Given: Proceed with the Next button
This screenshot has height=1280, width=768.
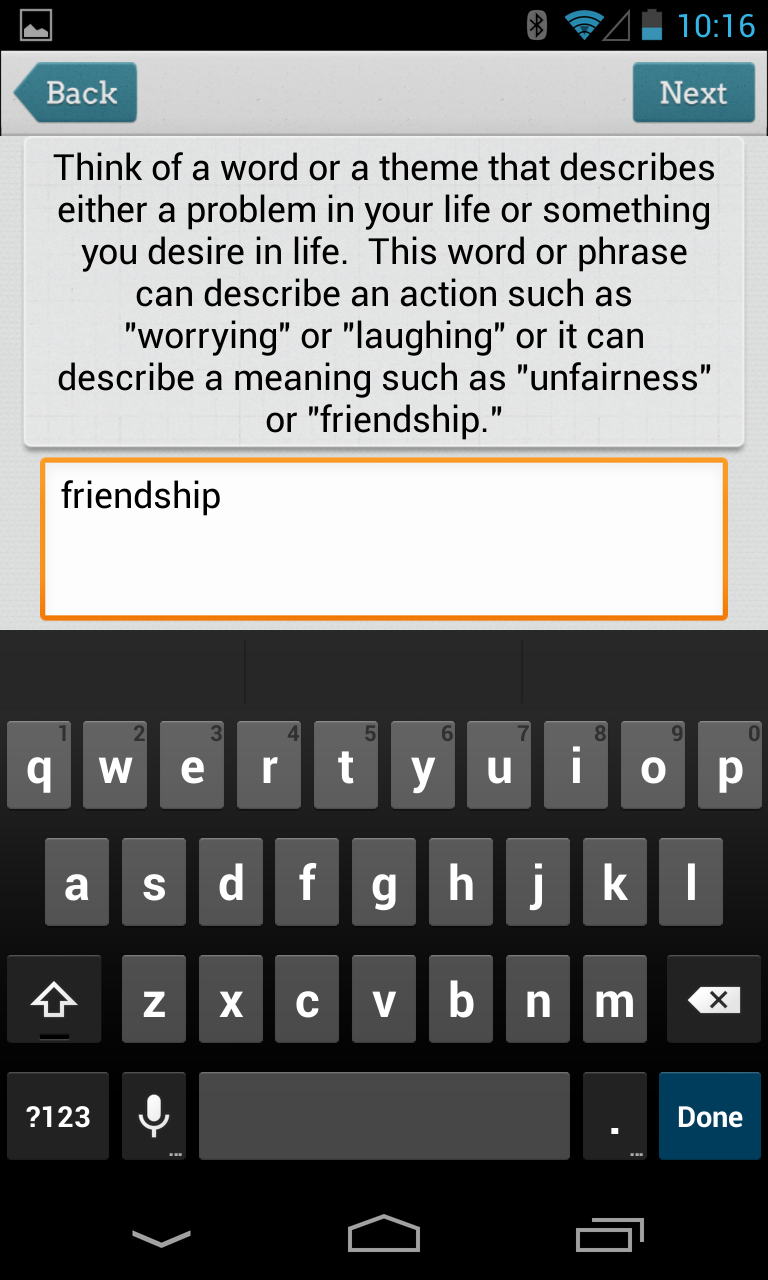Looking at the screenshot, I should coord(693,93).
